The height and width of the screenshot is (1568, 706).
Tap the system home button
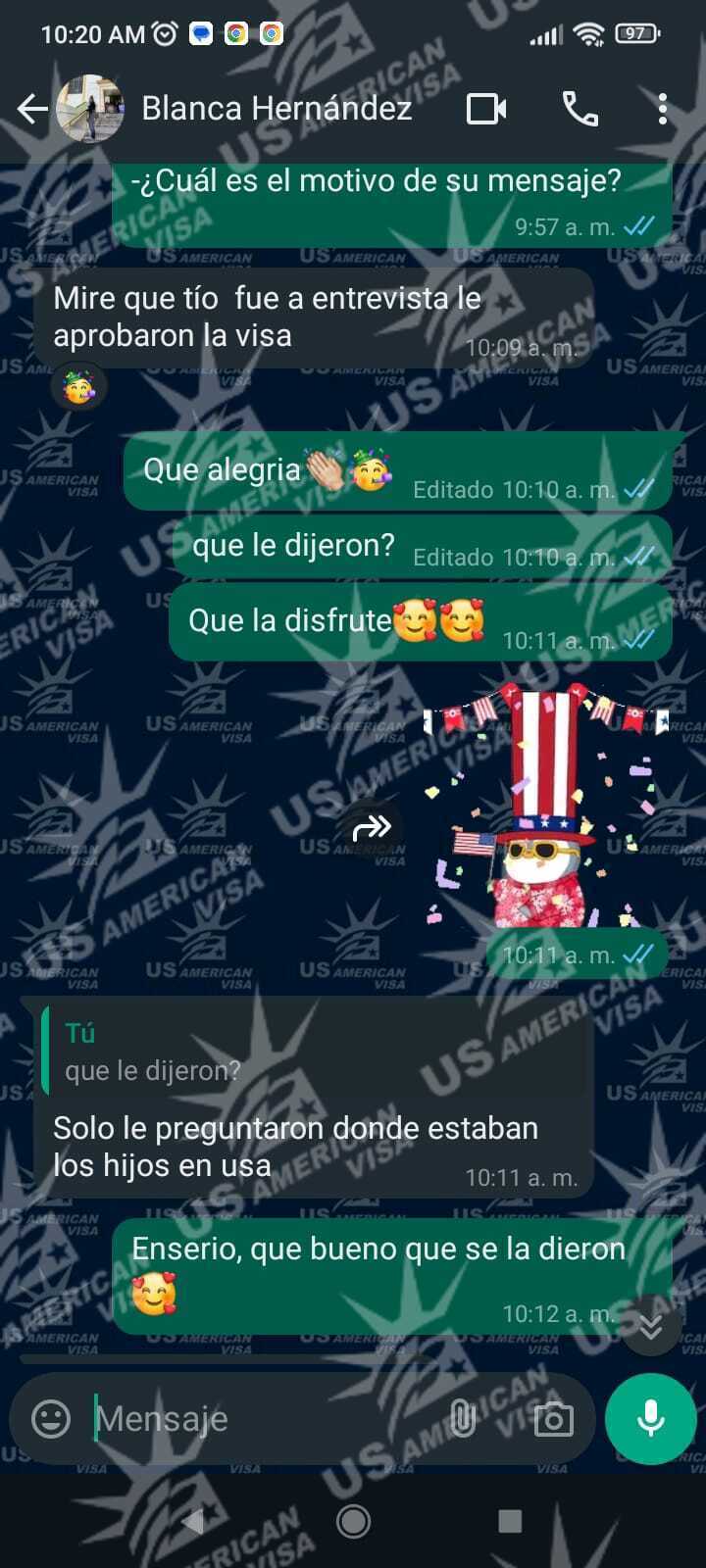tap(353, 1521)
